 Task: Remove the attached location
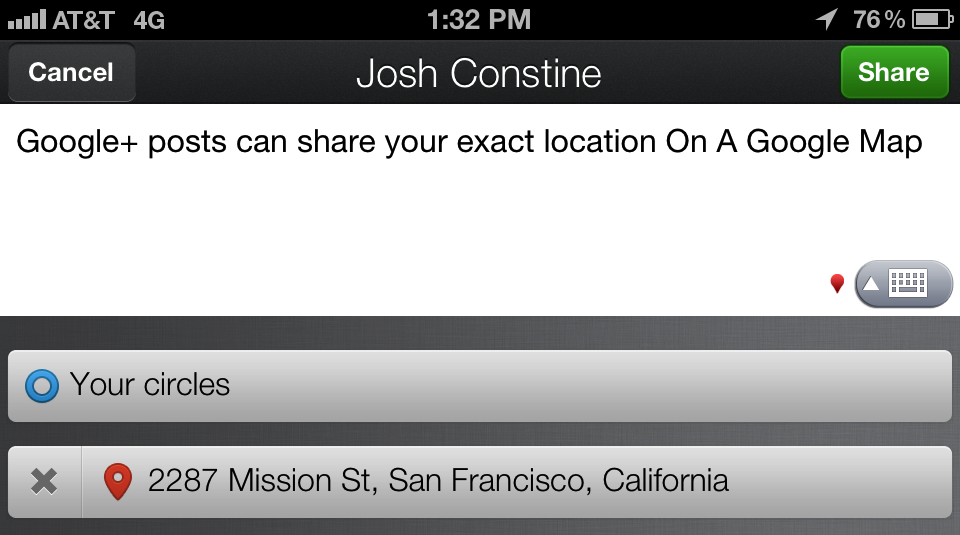44,482
